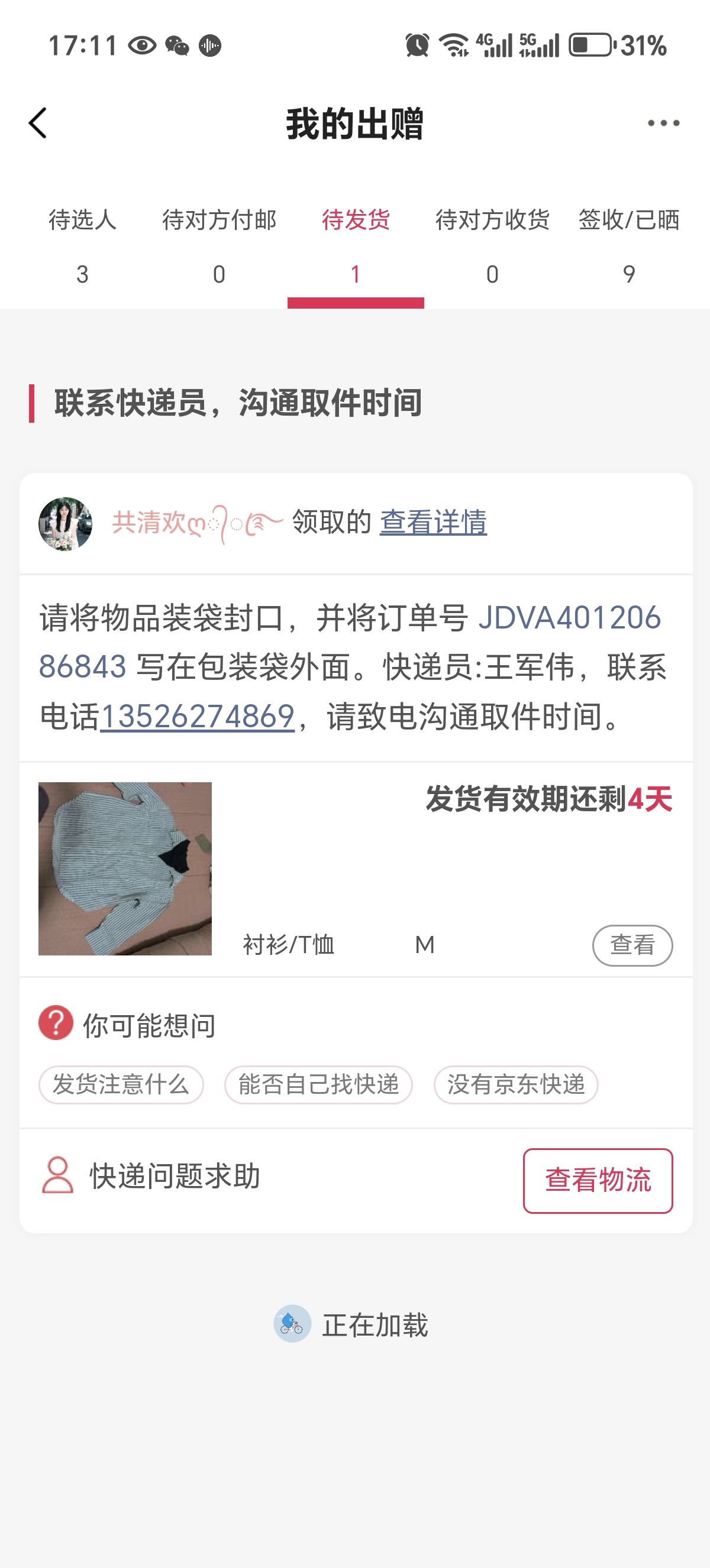Select the 能否自己找快递 question chip
Viewport: 710px width, 1568px height.
point(318,1085)
